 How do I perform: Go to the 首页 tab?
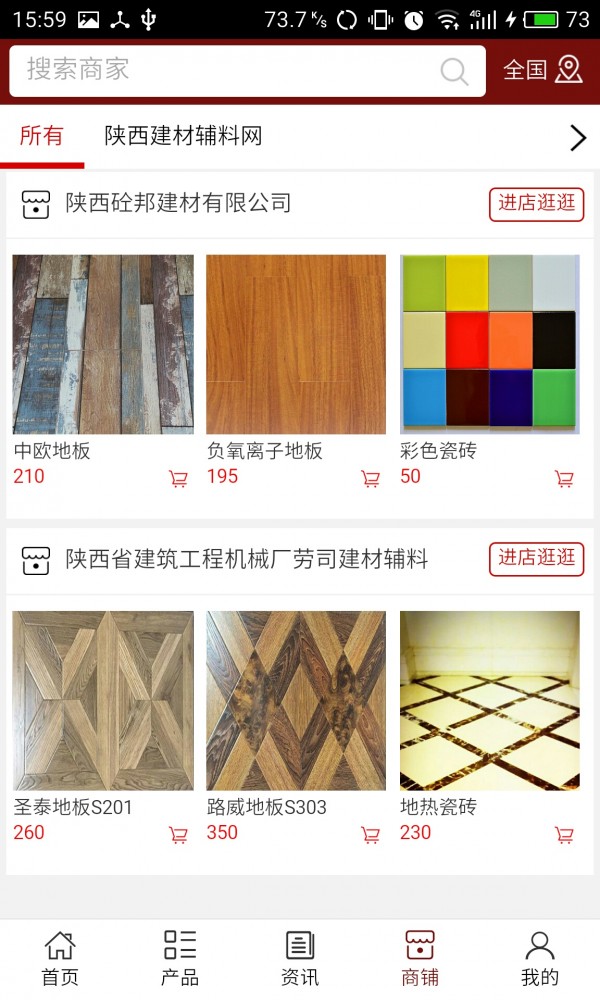[x=60, y=958]
